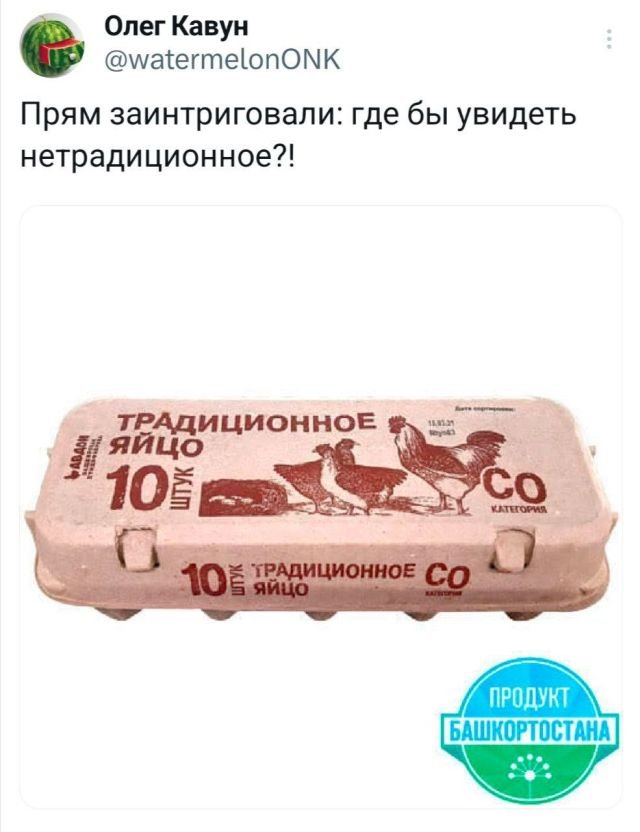
Task: Open the attached egg carton image
Action: click(x=320, y=500)
